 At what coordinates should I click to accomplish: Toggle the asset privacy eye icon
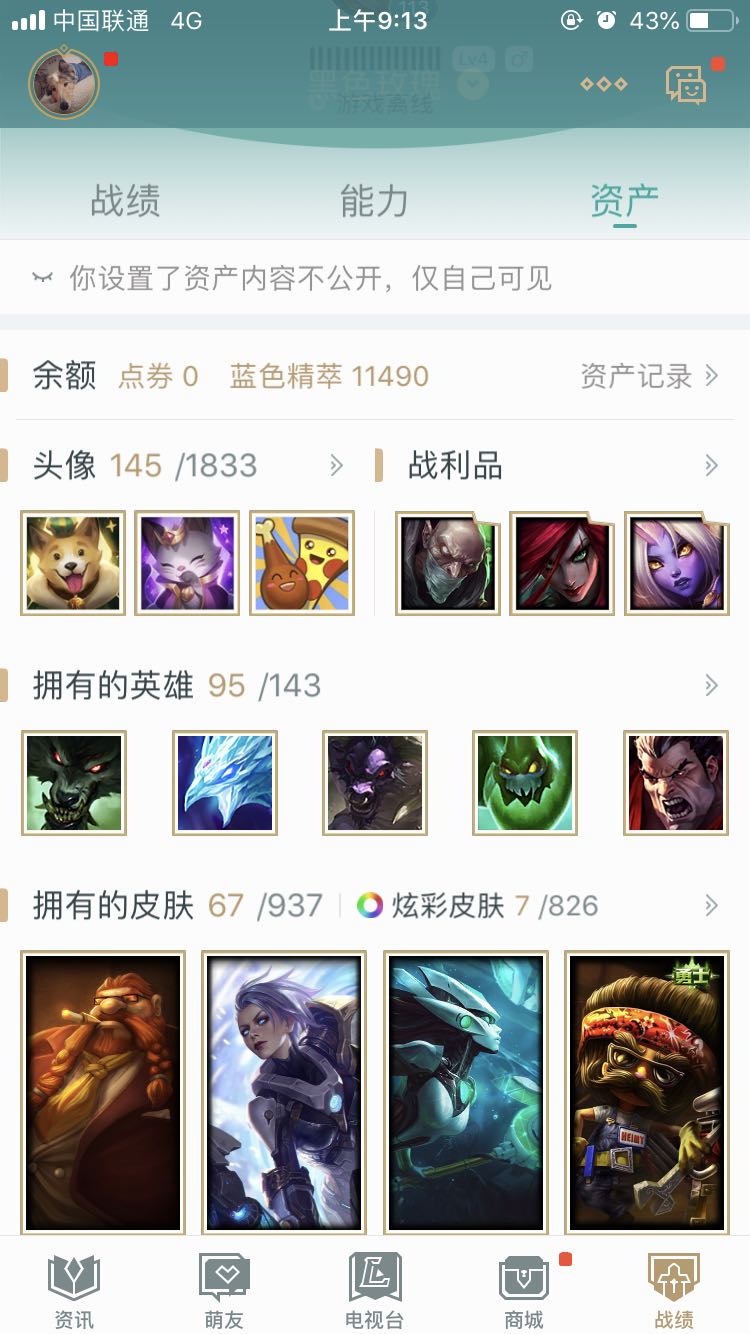[42, 277]
